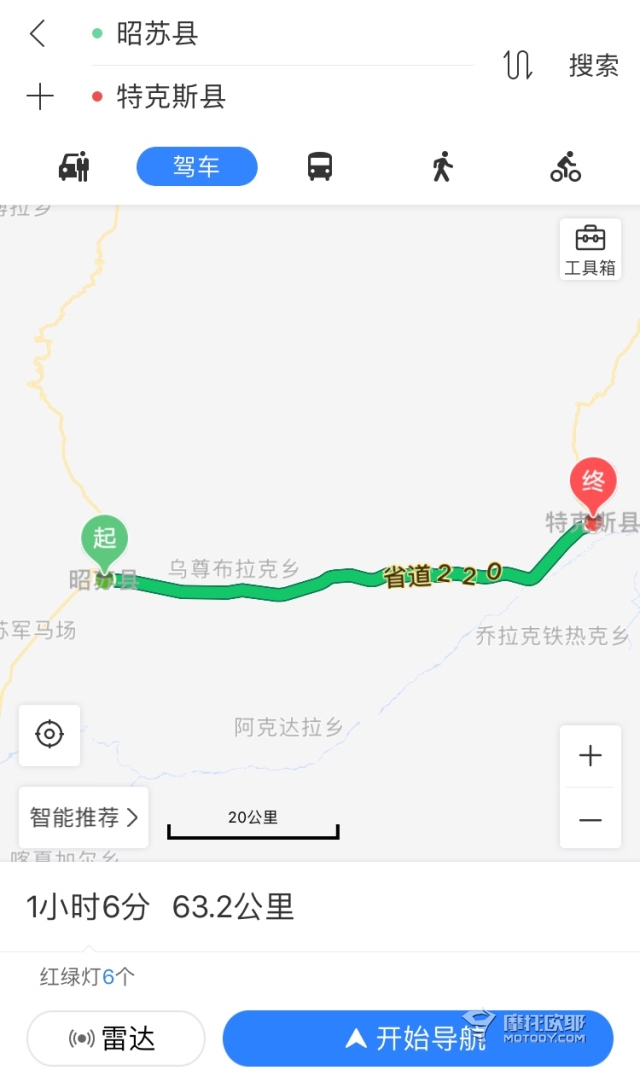Screen dimensions: 640x1082
Task: Center the map on my location
Action: (50, 734)
